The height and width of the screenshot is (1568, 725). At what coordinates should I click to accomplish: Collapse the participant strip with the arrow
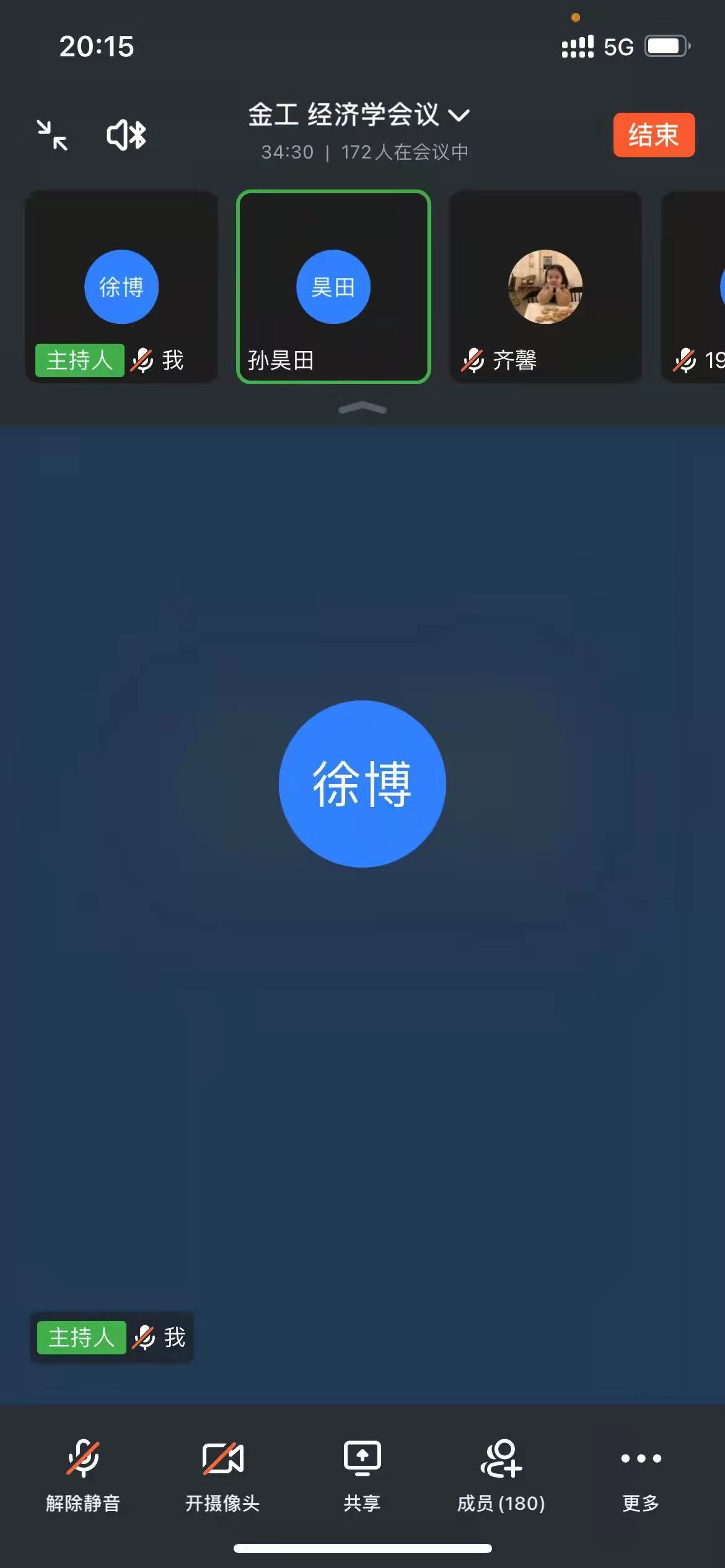[362, 408]
